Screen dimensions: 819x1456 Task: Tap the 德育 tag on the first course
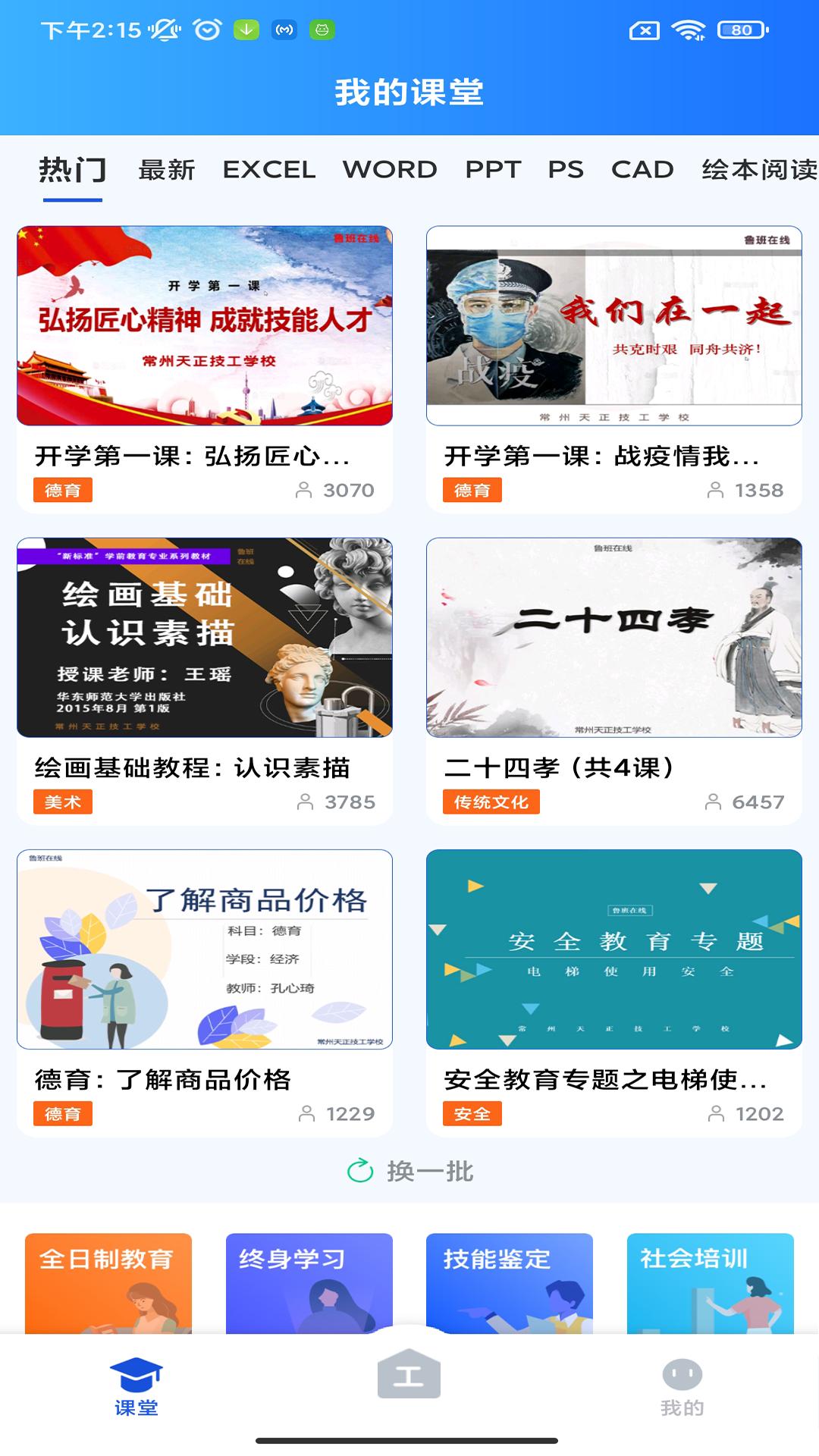coord(64,491)
